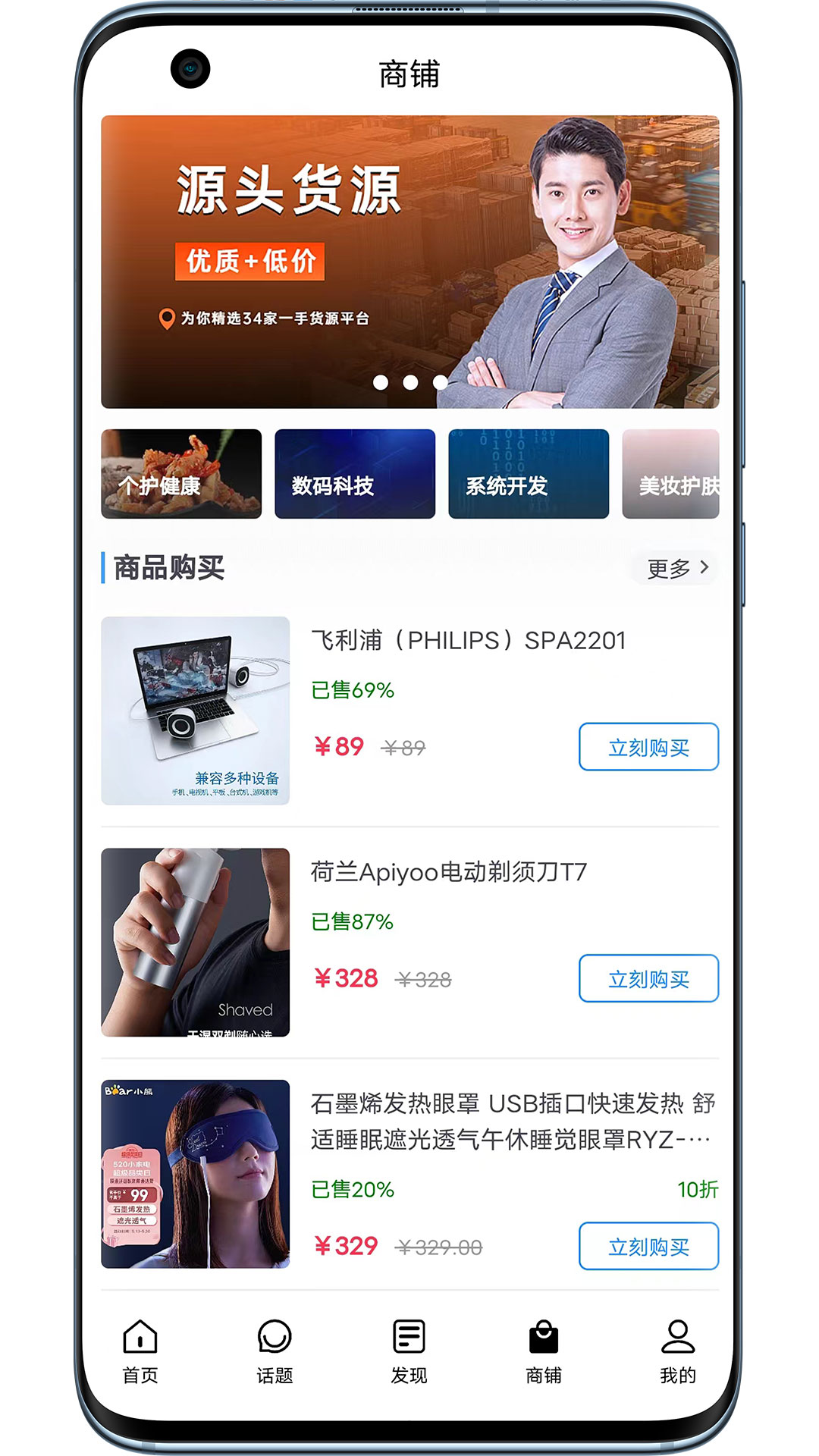This screenshot has width=819, height=1456.
Task: Switch to the 首页 tab
Action: pos(140,1351)
